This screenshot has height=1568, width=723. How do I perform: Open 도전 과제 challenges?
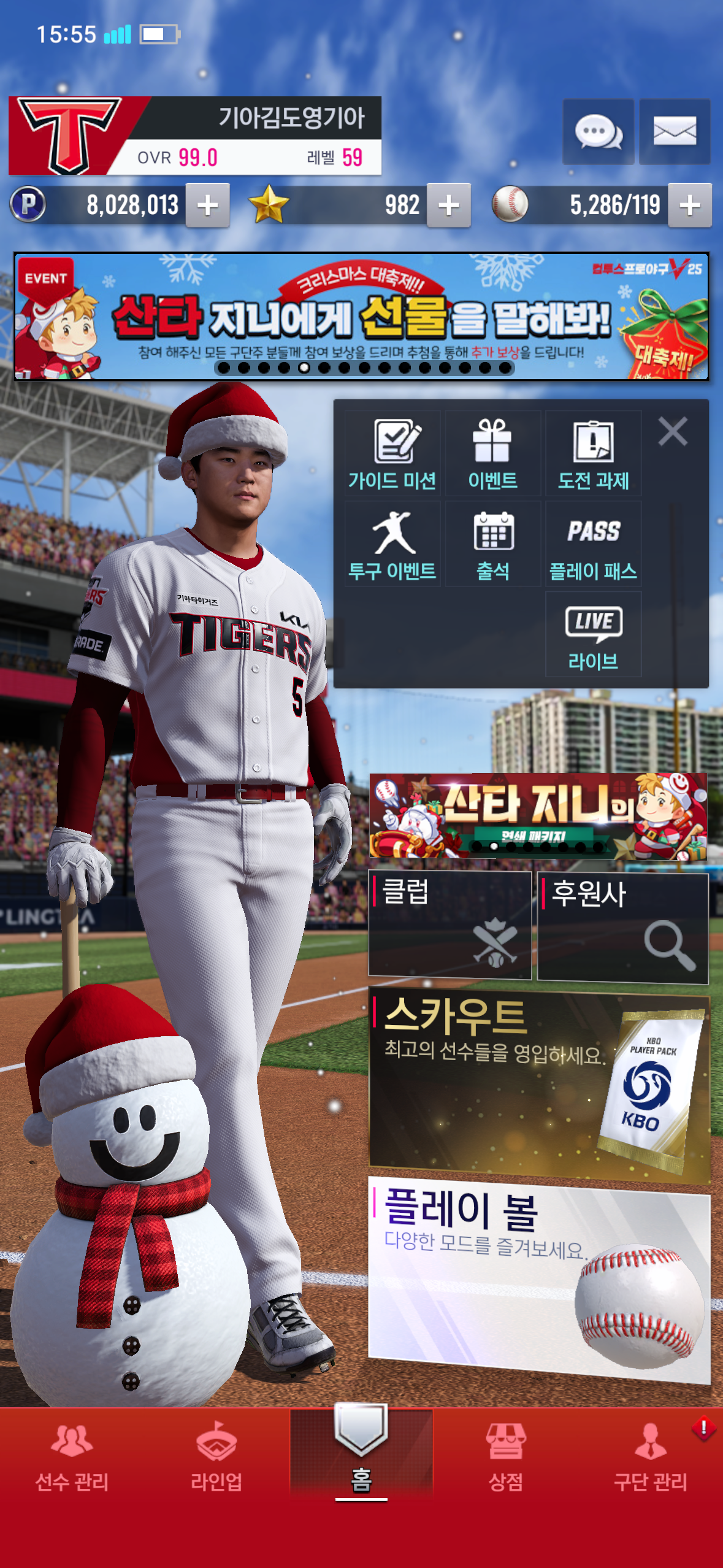pos(593,454)
